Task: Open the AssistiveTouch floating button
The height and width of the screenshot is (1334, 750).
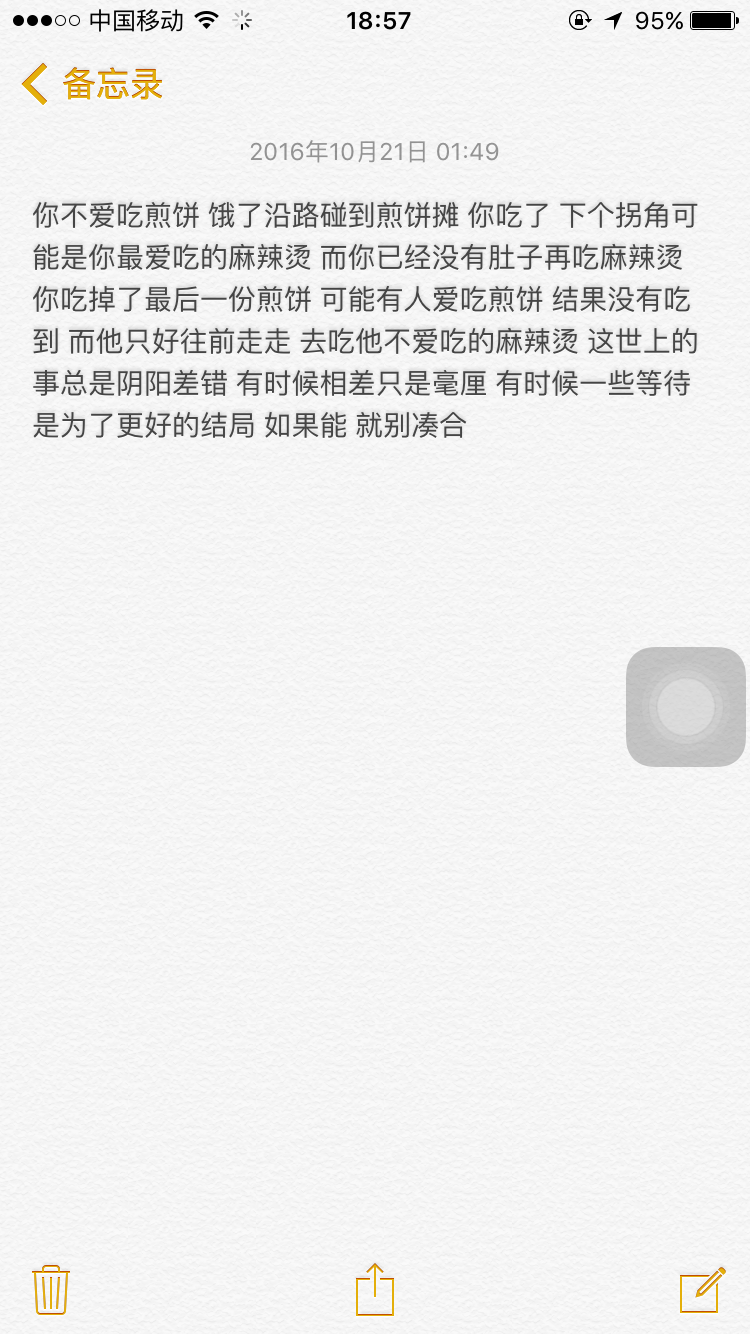Action: (686, 707)
